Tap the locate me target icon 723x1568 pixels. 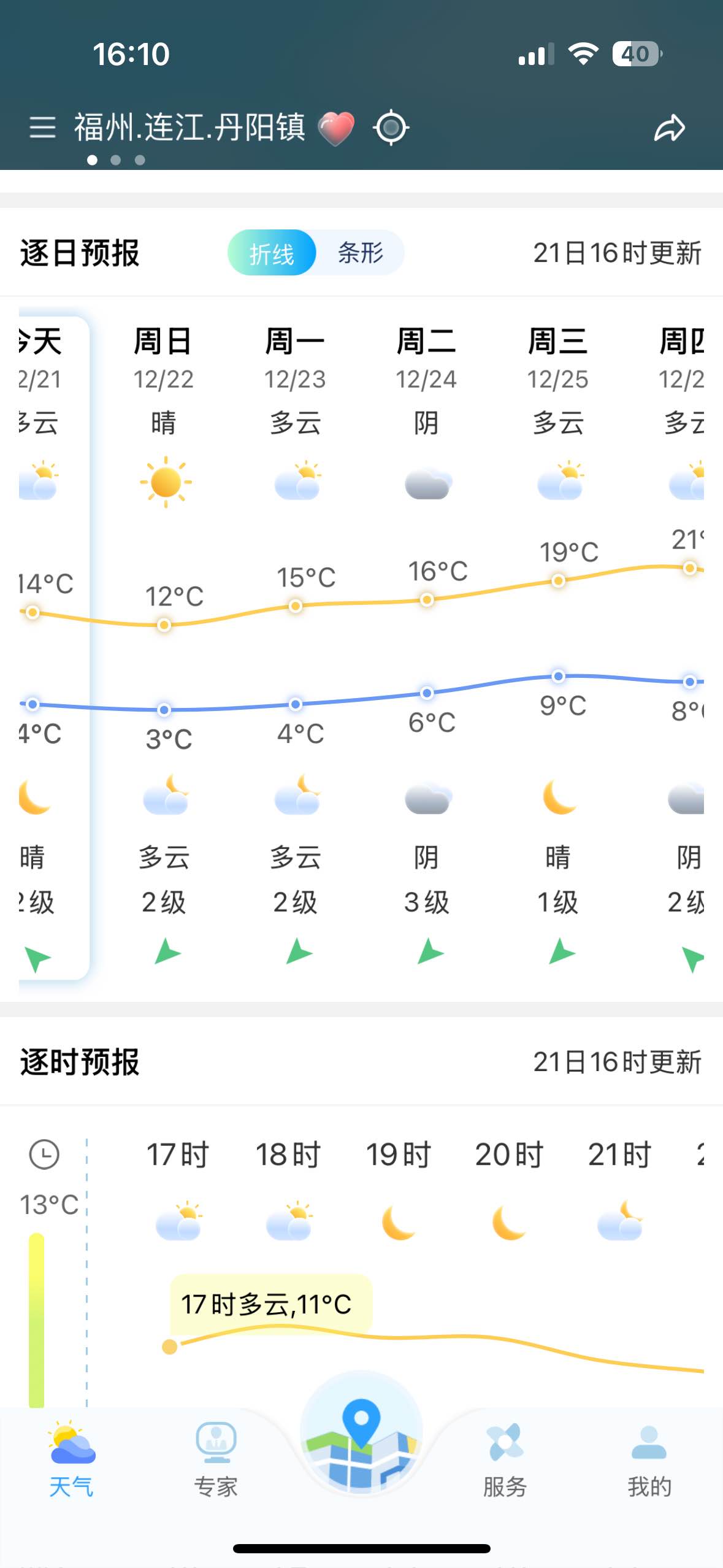coord(391,128)
